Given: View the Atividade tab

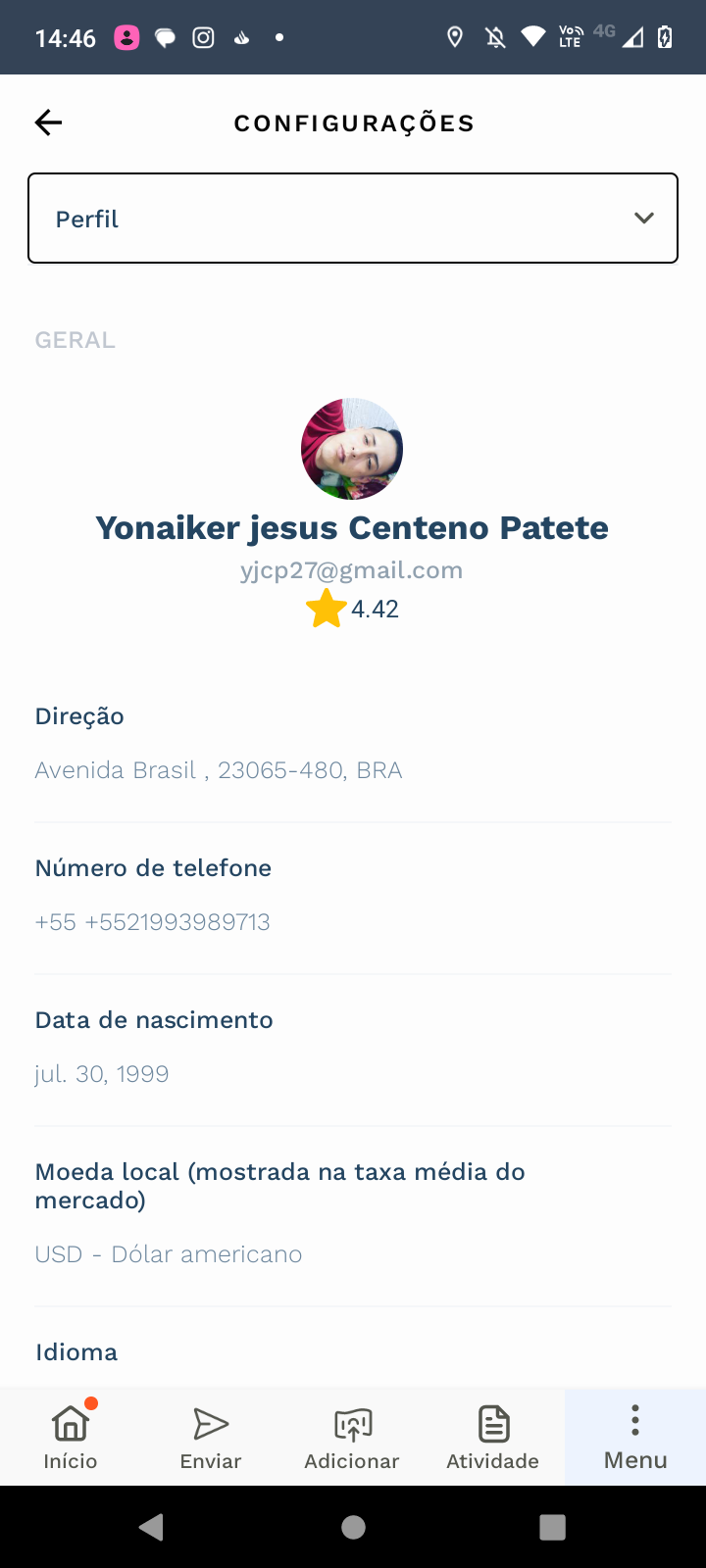Looking at the screenshot, I should [493, 1437].
